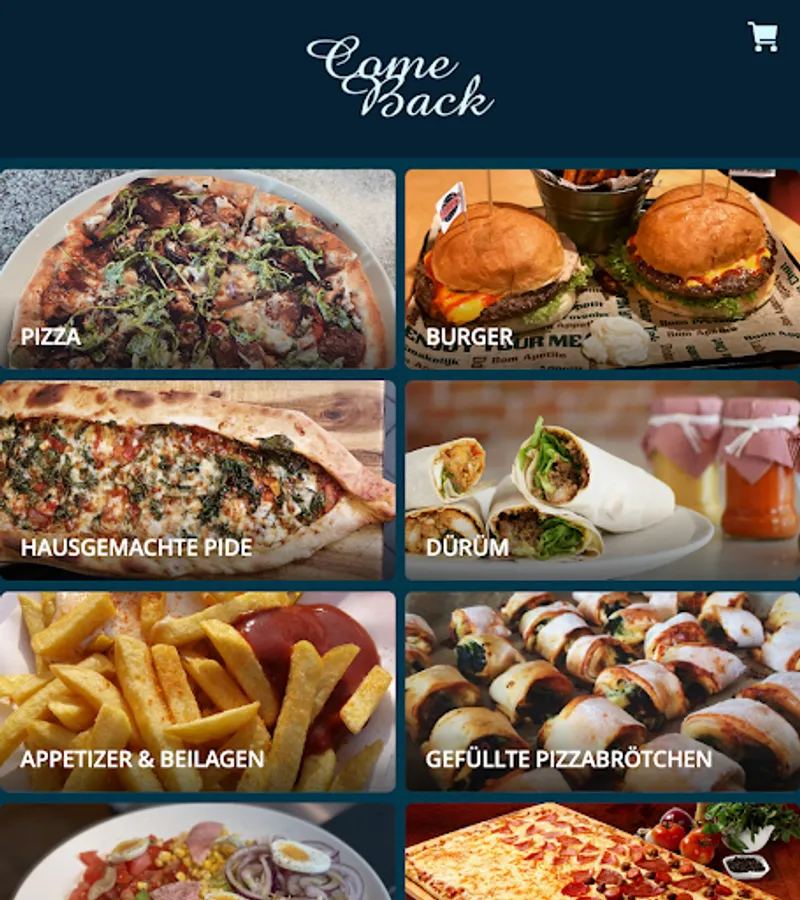This screenshot has height=900, width=800.
Task: Tap the Gefüllte Pizzabrötchen tile
Action: tap(603, 692)
